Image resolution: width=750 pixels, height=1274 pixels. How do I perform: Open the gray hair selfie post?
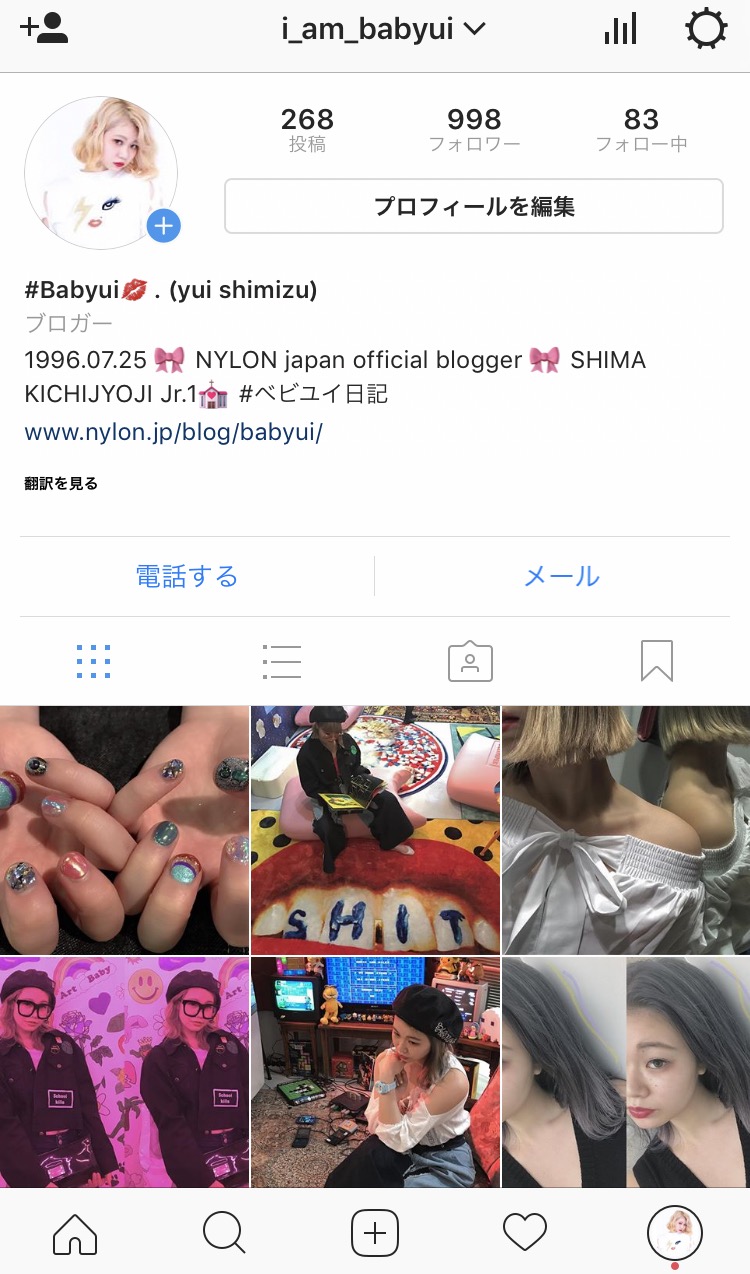pos(626,1072)
